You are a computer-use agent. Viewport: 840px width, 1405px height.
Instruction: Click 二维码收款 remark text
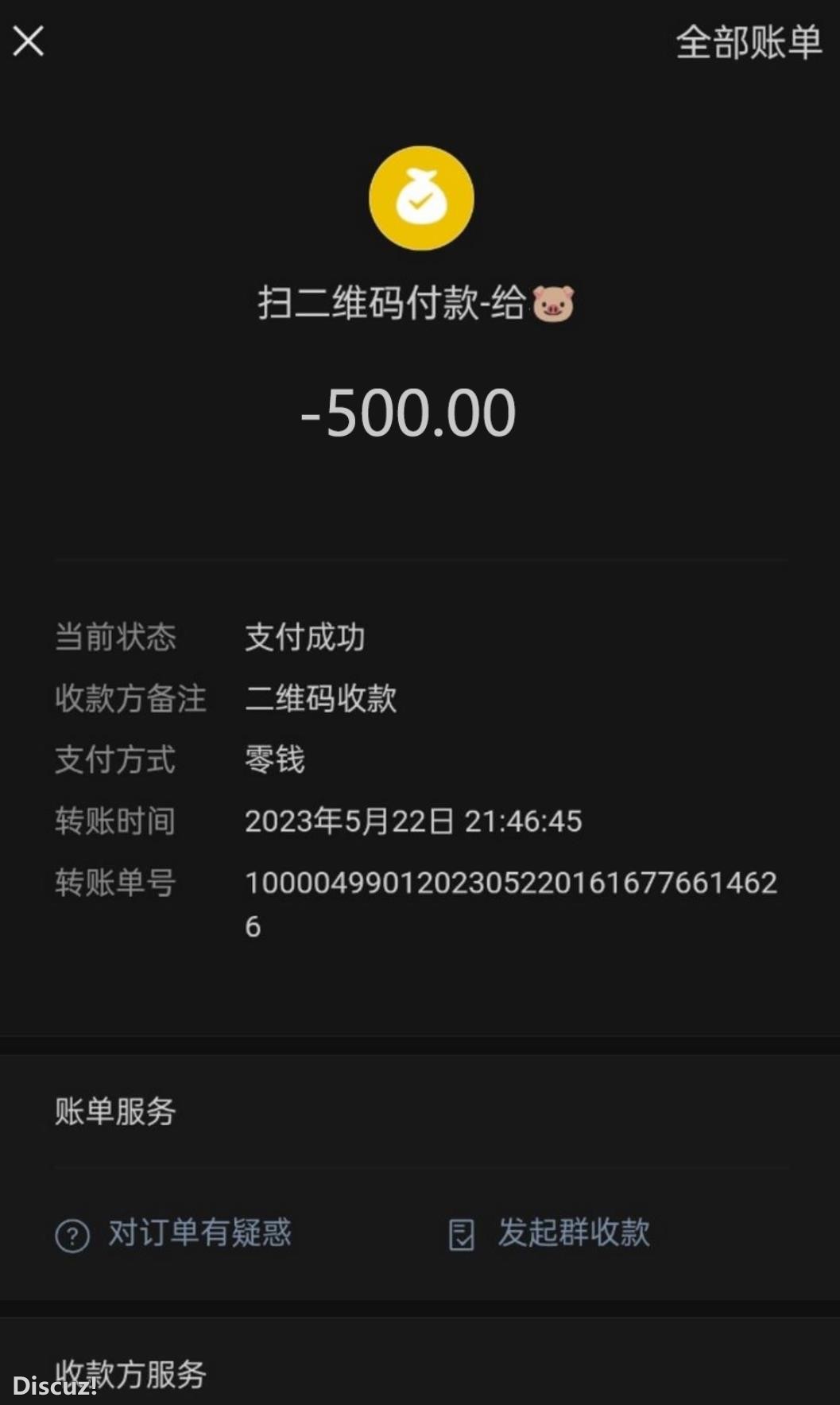click(x=323, y=699)
